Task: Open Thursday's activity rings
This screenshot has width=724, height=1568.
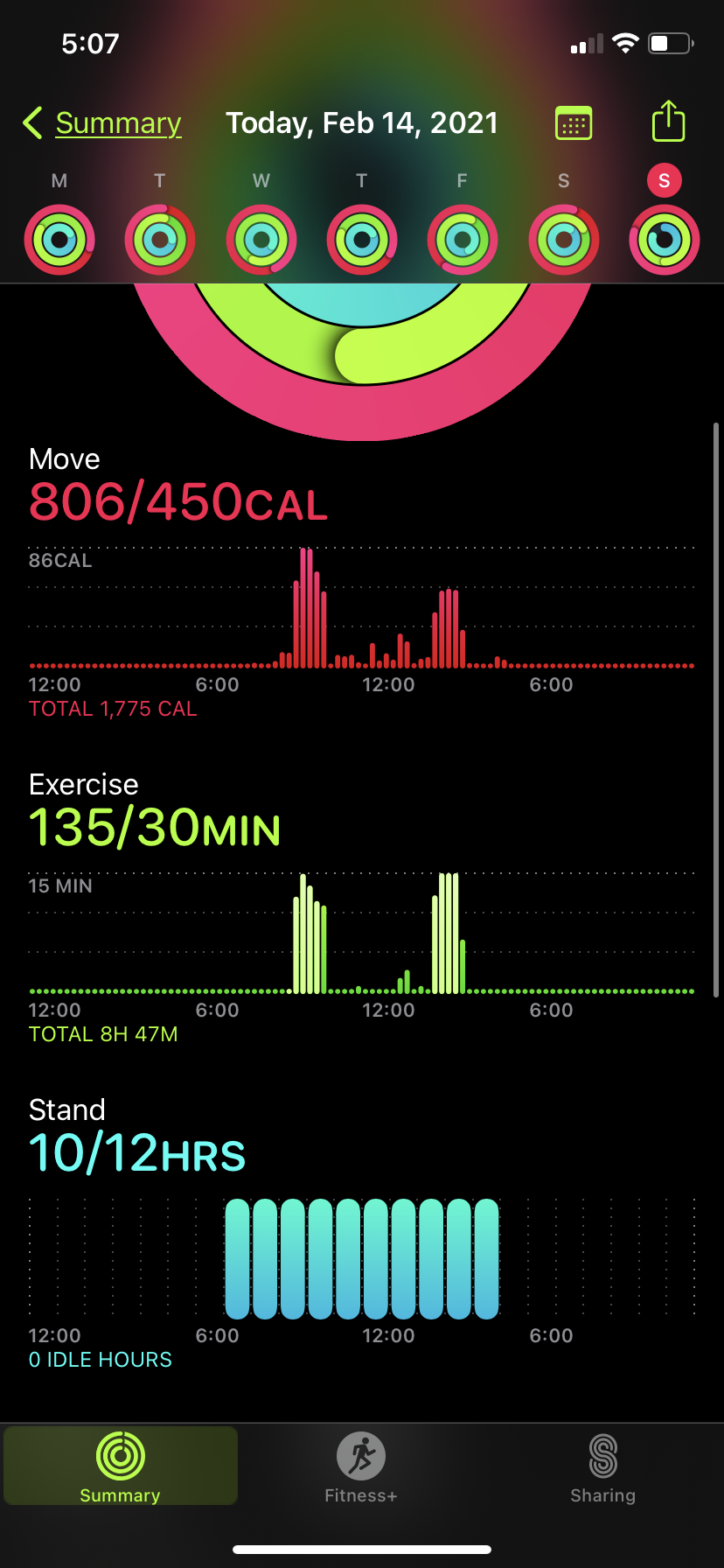Action: pos(362,240)
